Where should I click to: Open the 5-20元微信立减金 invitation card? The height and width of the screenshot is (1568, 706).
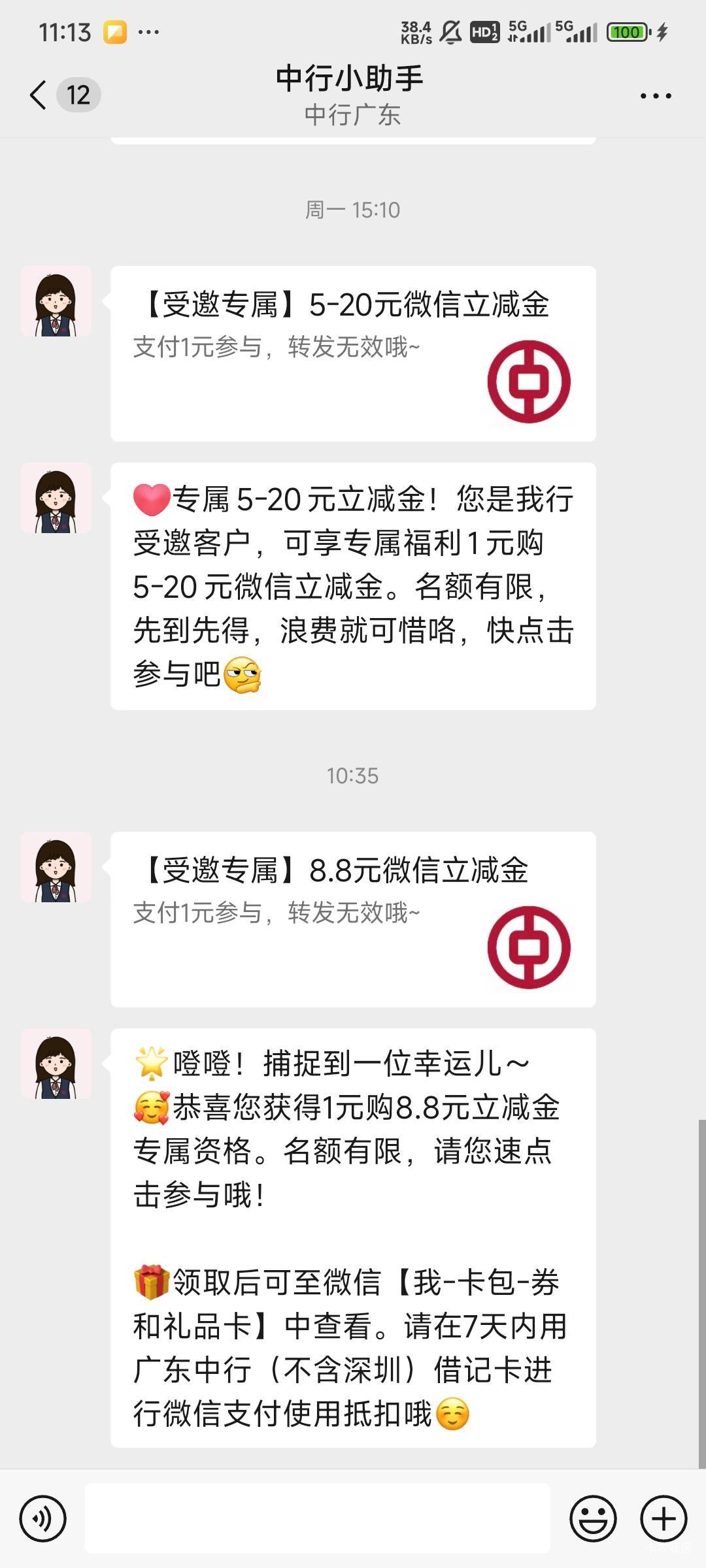point(353,353)
